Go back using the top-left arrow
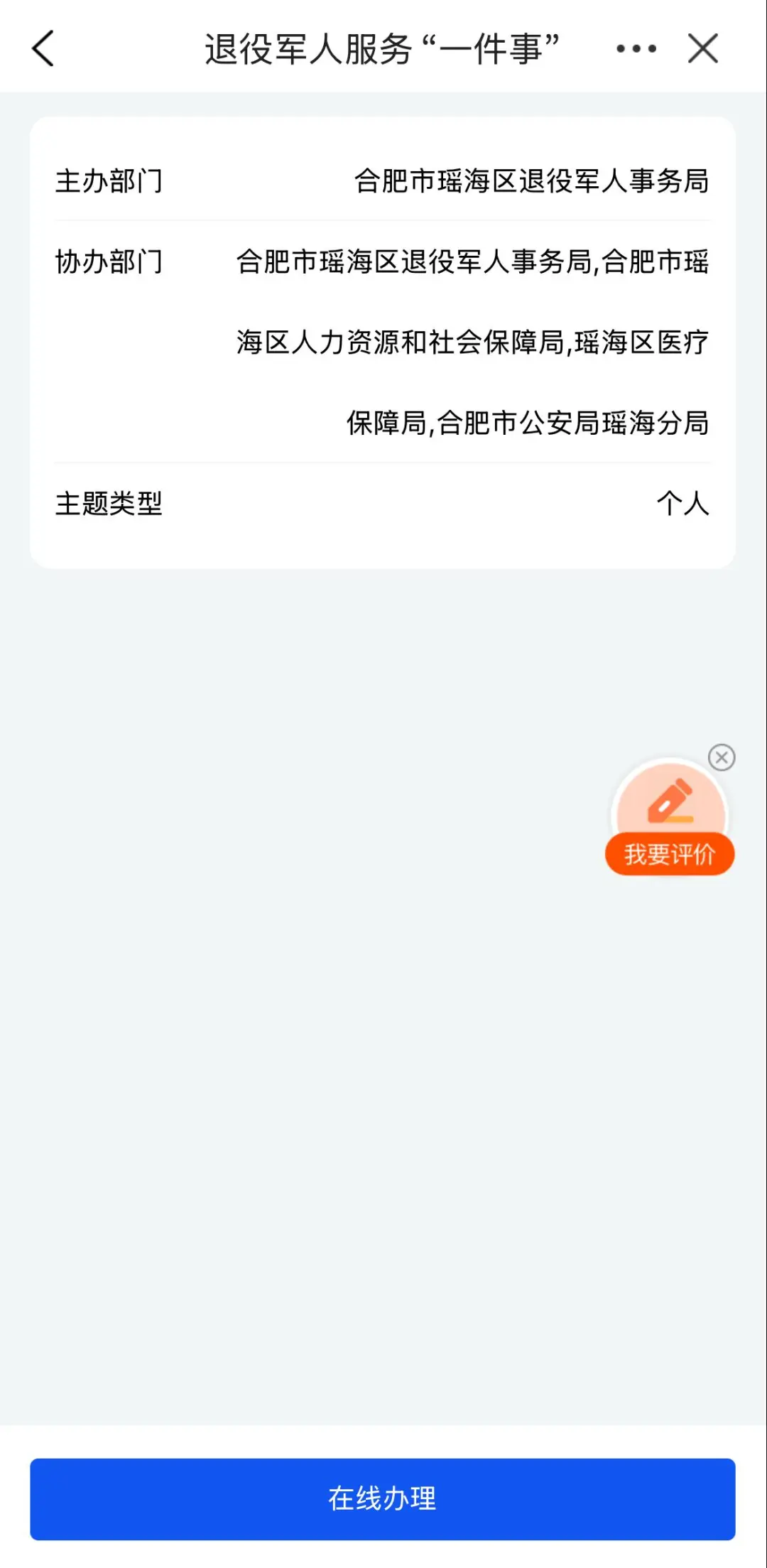Image resolution: width=767 pixels, height=1568 pixels. click(43, 49)
